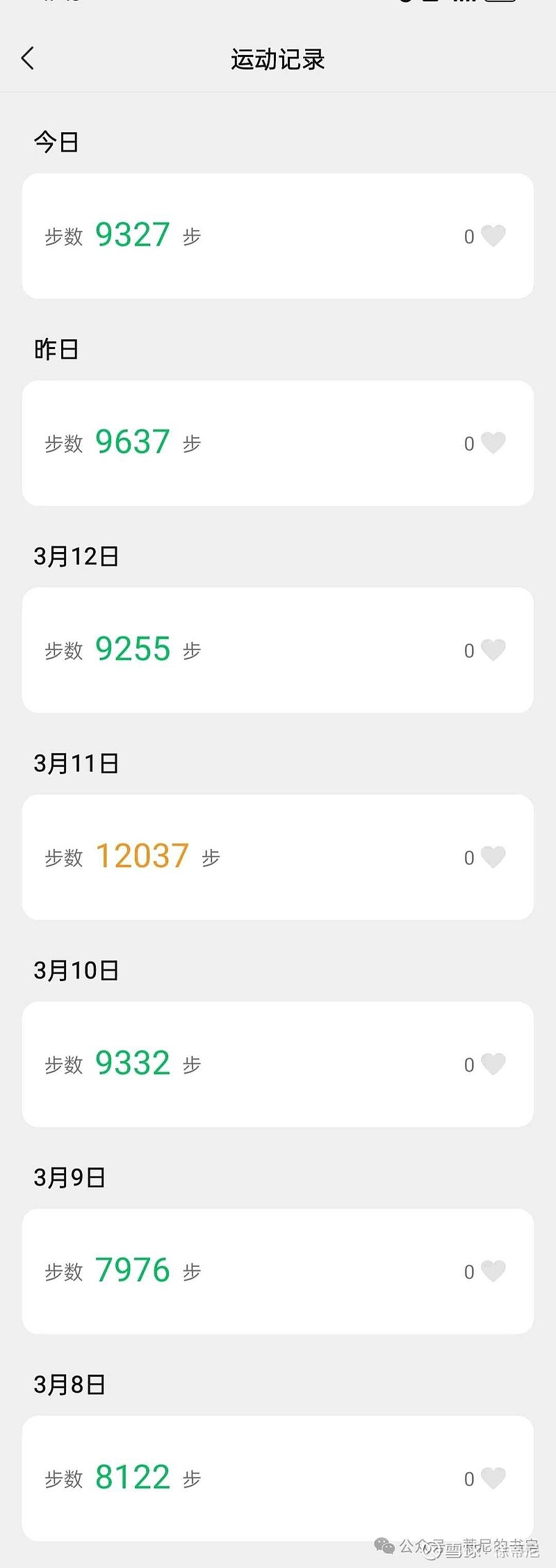This screenshot has width=556, height=1568.
Task: Like yesterday's 9637 steps record
Action: tap(493, 443)
